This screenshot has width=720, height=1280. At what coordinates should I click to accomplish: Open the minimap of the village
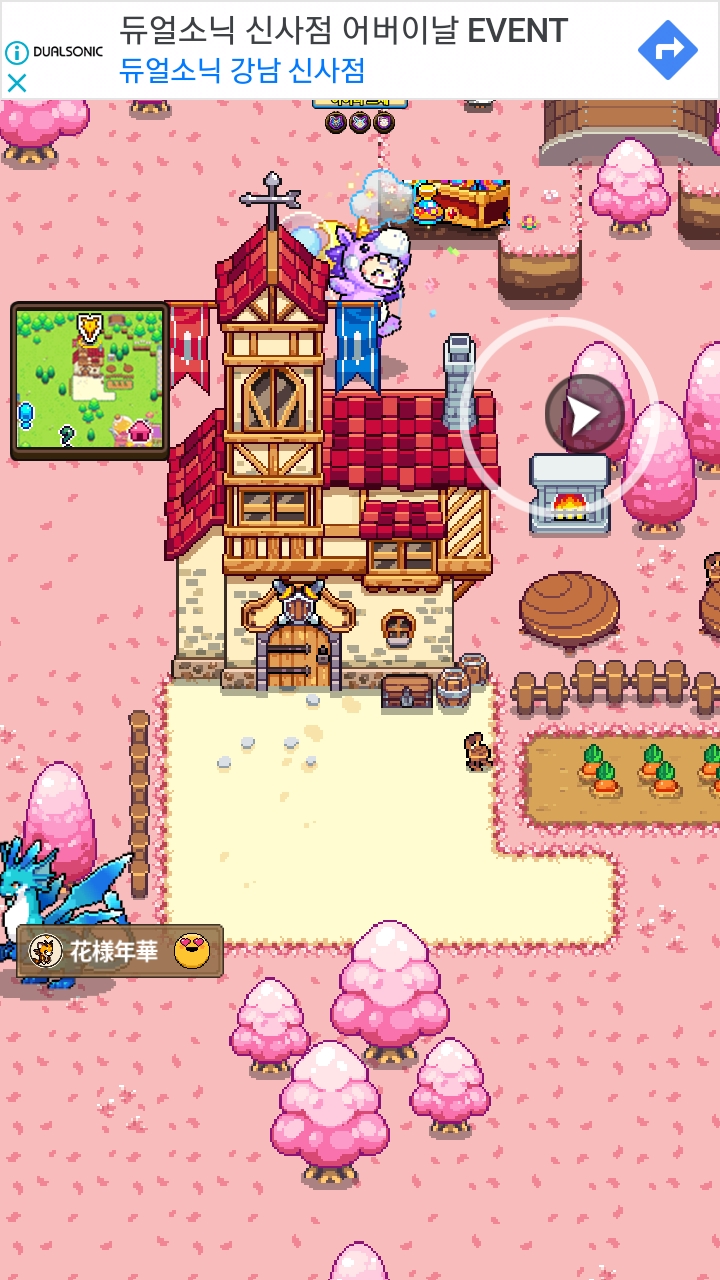89,381
